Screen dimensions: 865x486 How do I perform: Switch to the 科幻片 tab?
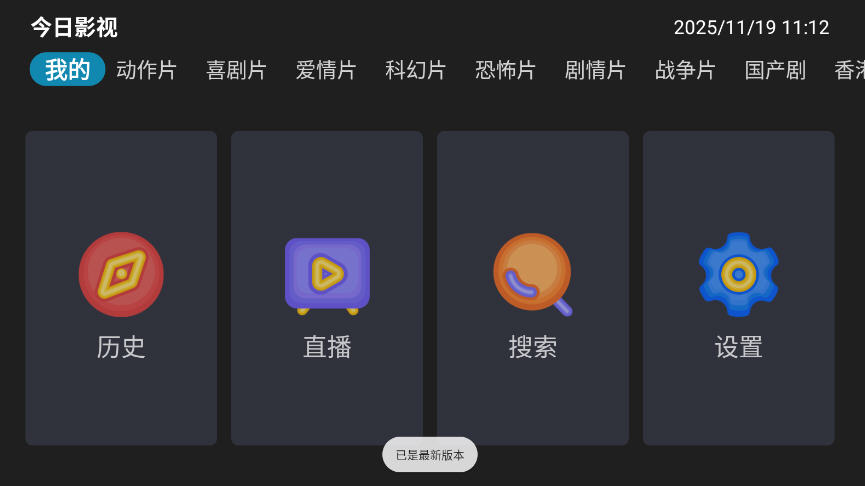(416, 70)
